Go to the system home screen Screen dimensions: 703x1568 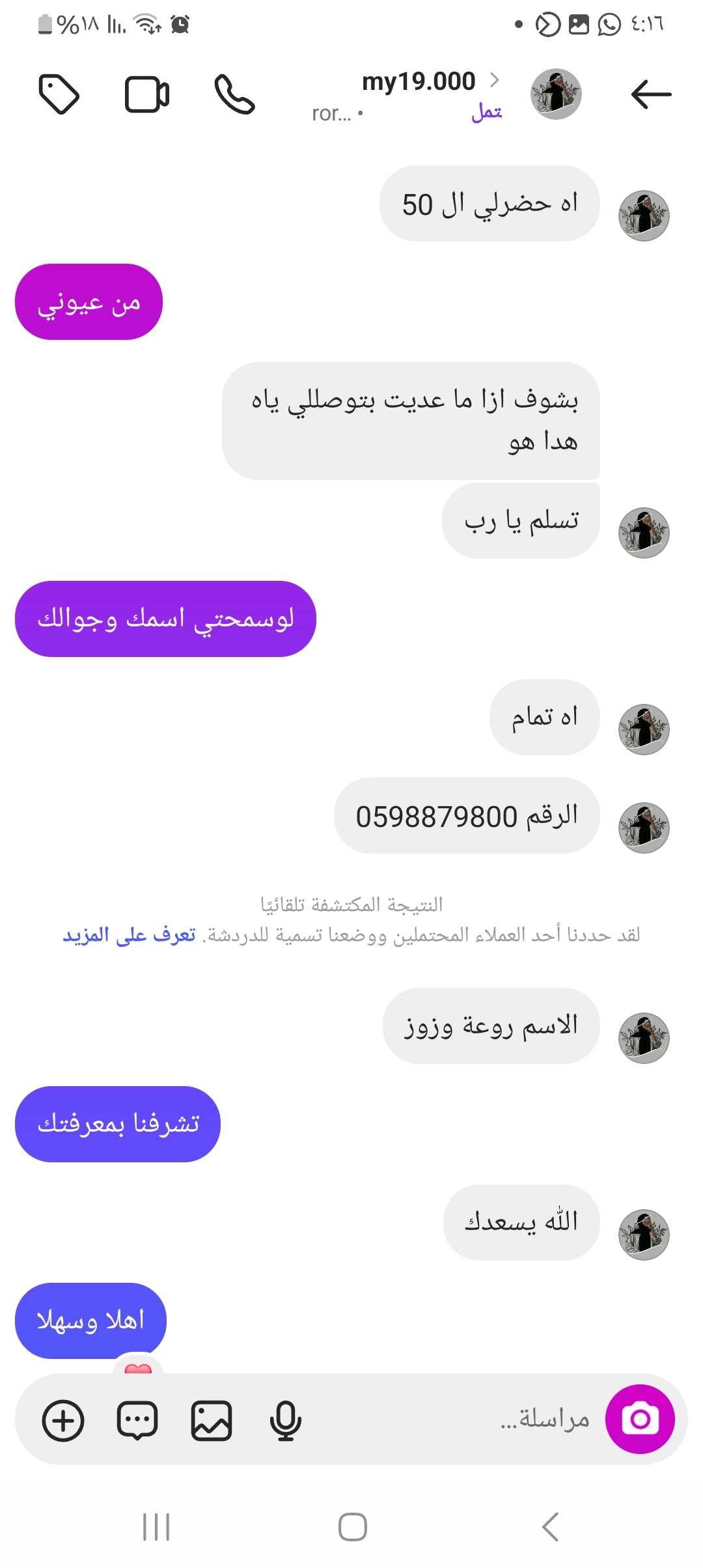coord(352,1527)
